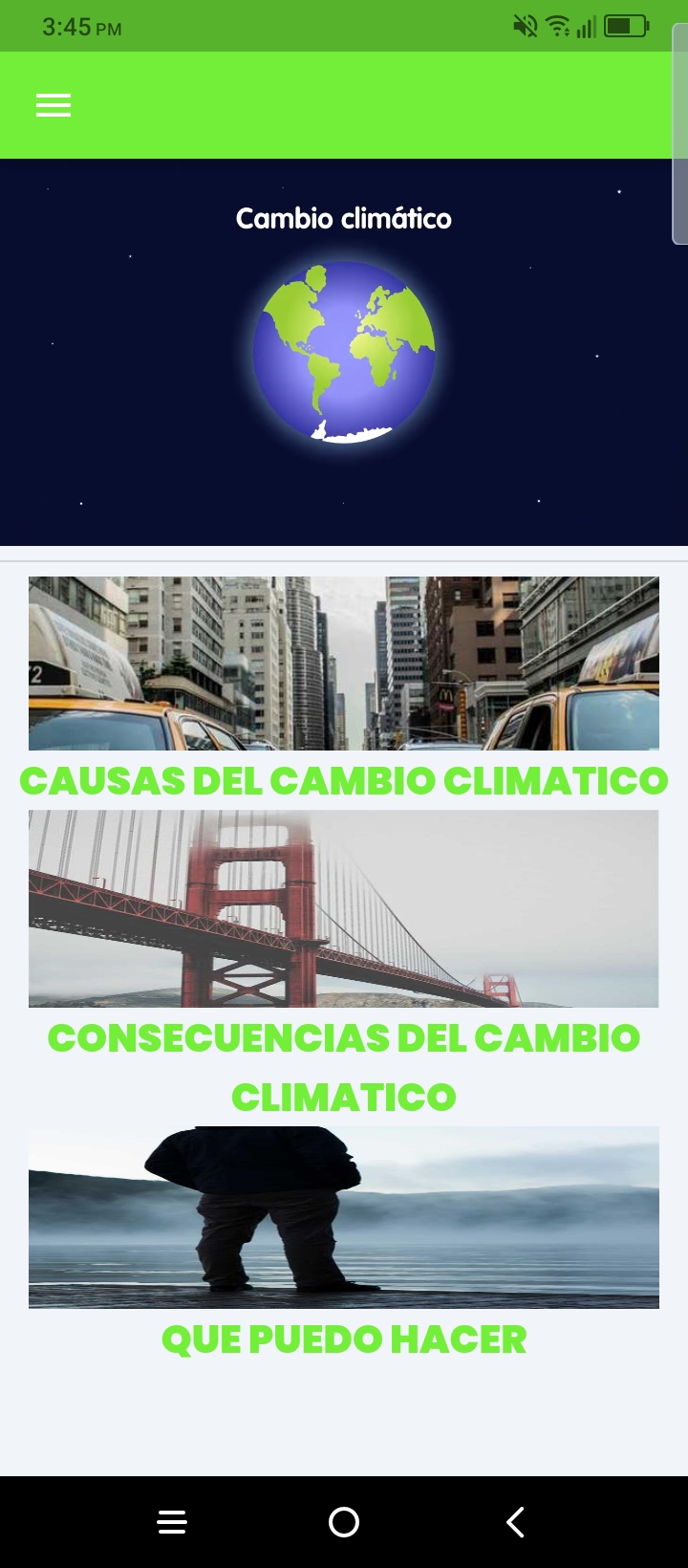This screenshot has height=1568, width=688.
Task: Go back with system back button
Action: pos(515,1521)
